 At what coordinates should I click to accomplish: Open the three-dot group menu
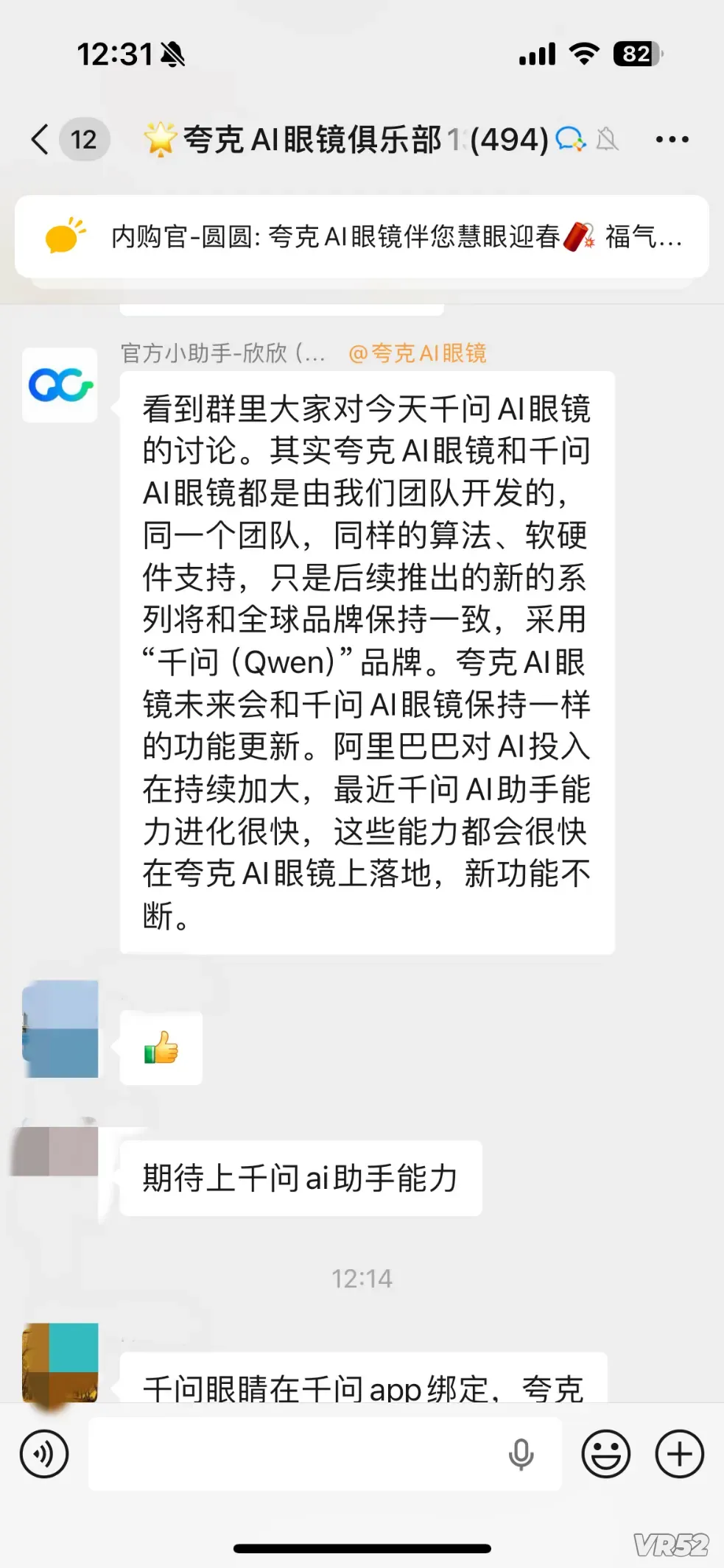[x=672, y=139]
